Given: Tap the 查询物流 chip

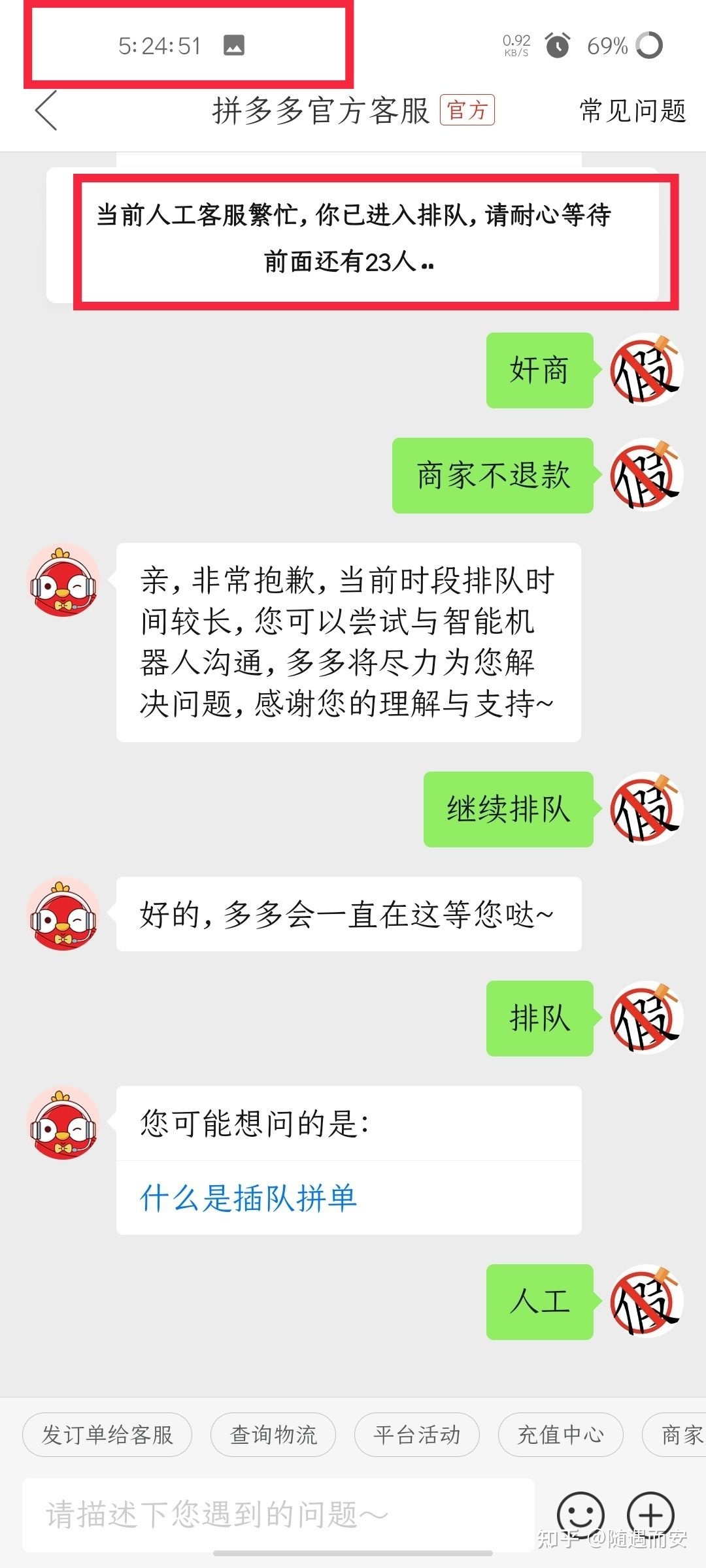Looking at the screenshot, I should point(273,1435).
